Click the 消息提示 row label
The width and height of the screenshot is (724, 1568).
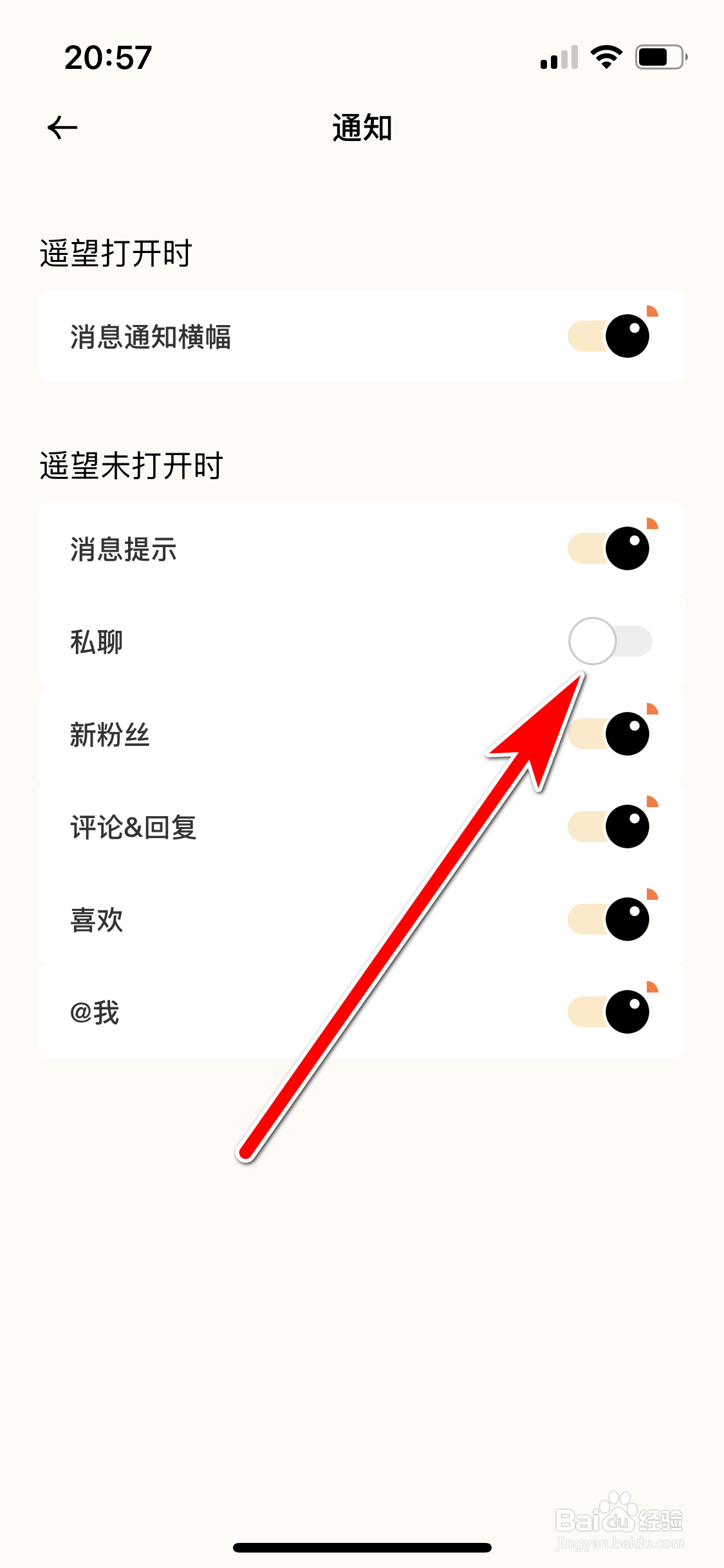(x=124, y=549)
